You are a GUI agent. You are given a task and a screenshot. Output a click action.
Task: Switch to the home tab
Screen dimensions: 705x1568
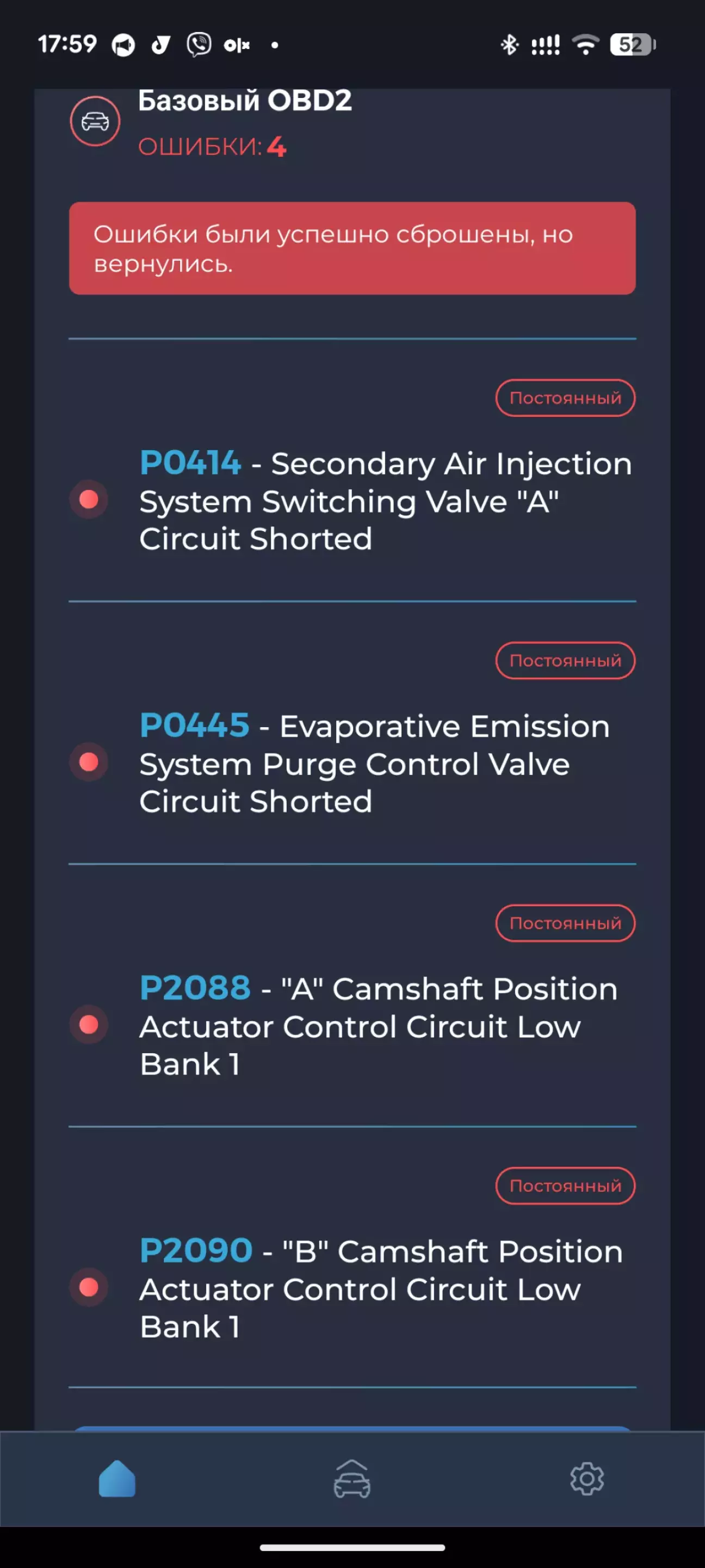[x=117, y=1479]
